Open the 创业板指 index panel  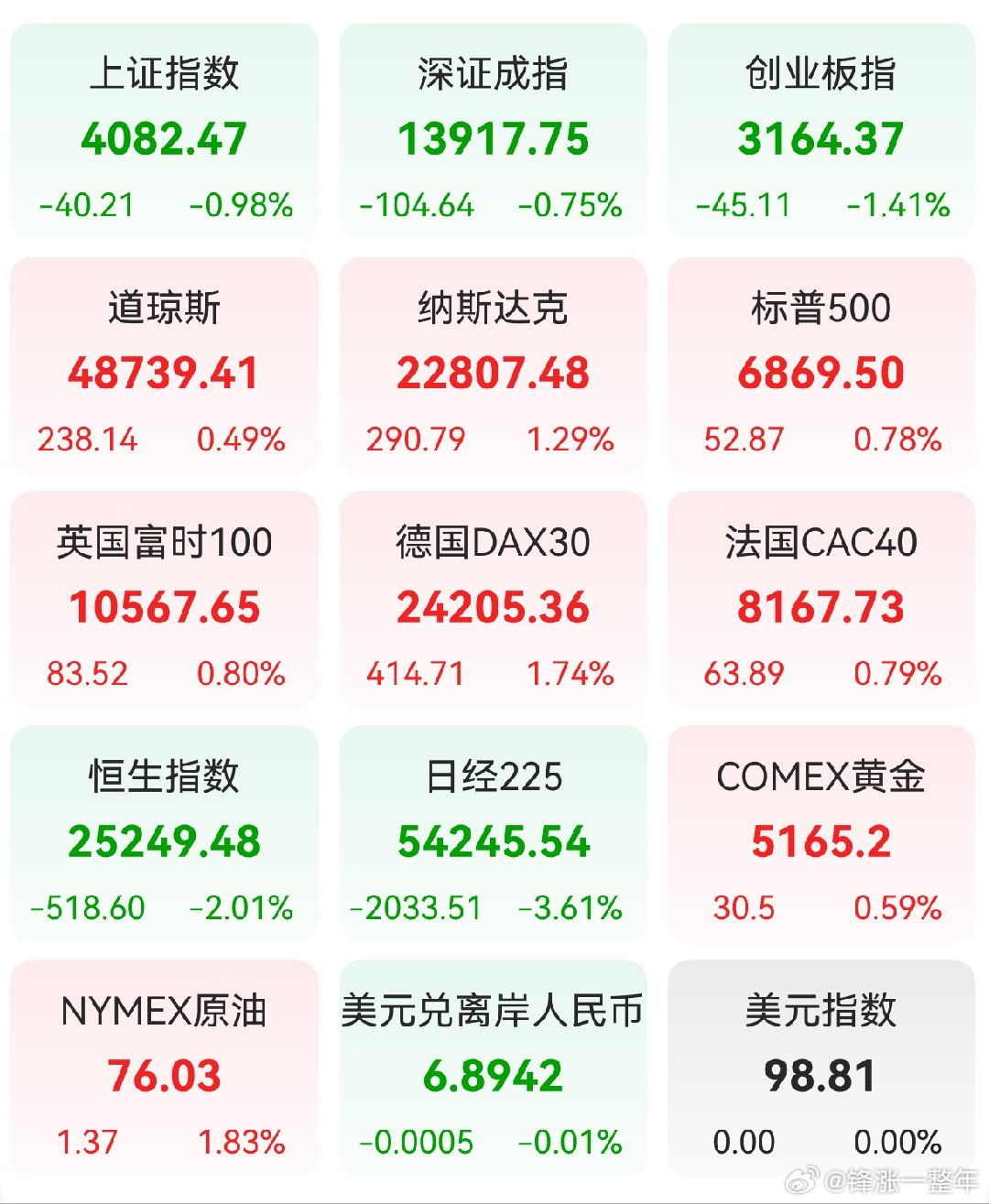(x=821, y=128)
